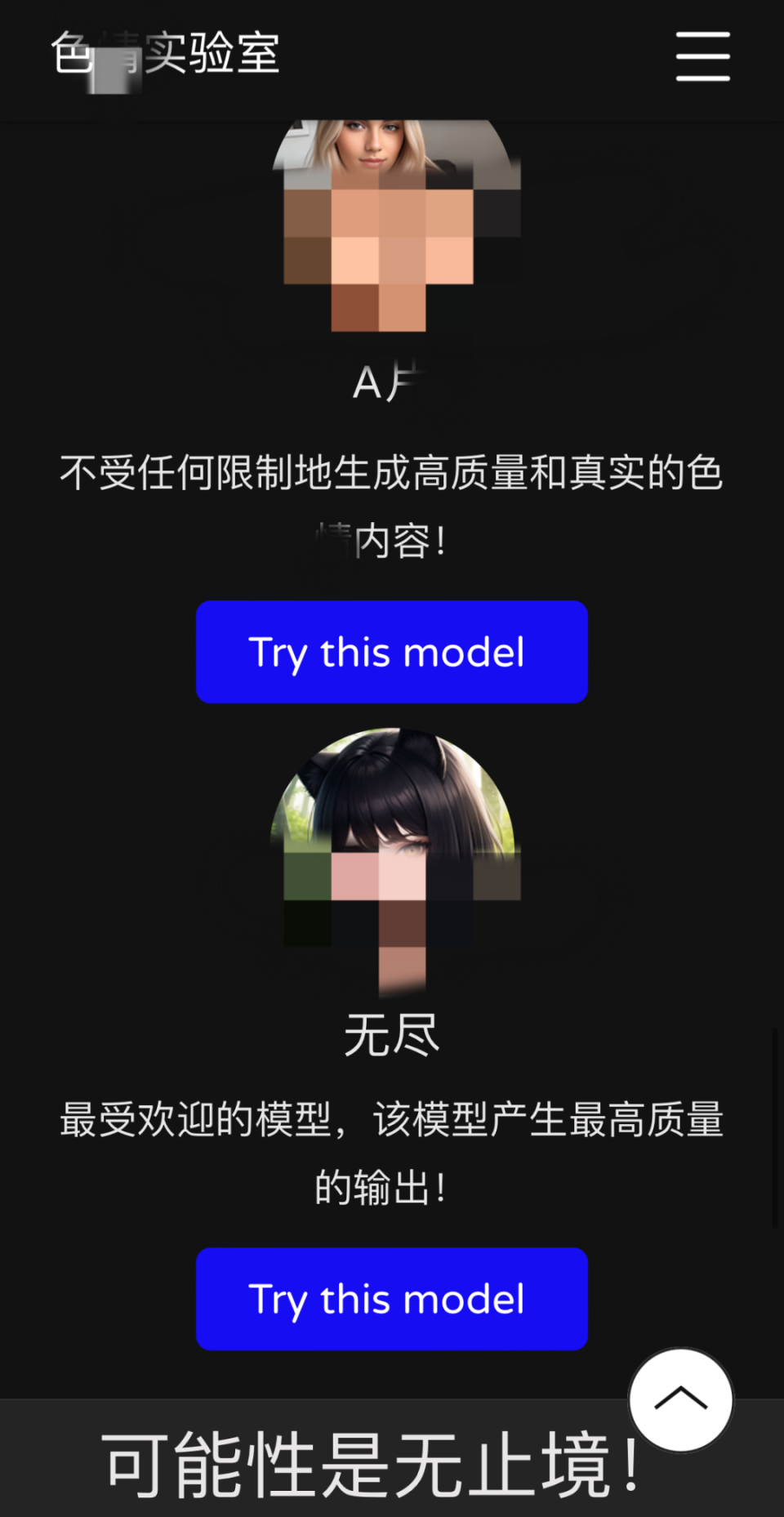
Task: Tap Try this model above the 无尽 card
Action: (391, 652)
